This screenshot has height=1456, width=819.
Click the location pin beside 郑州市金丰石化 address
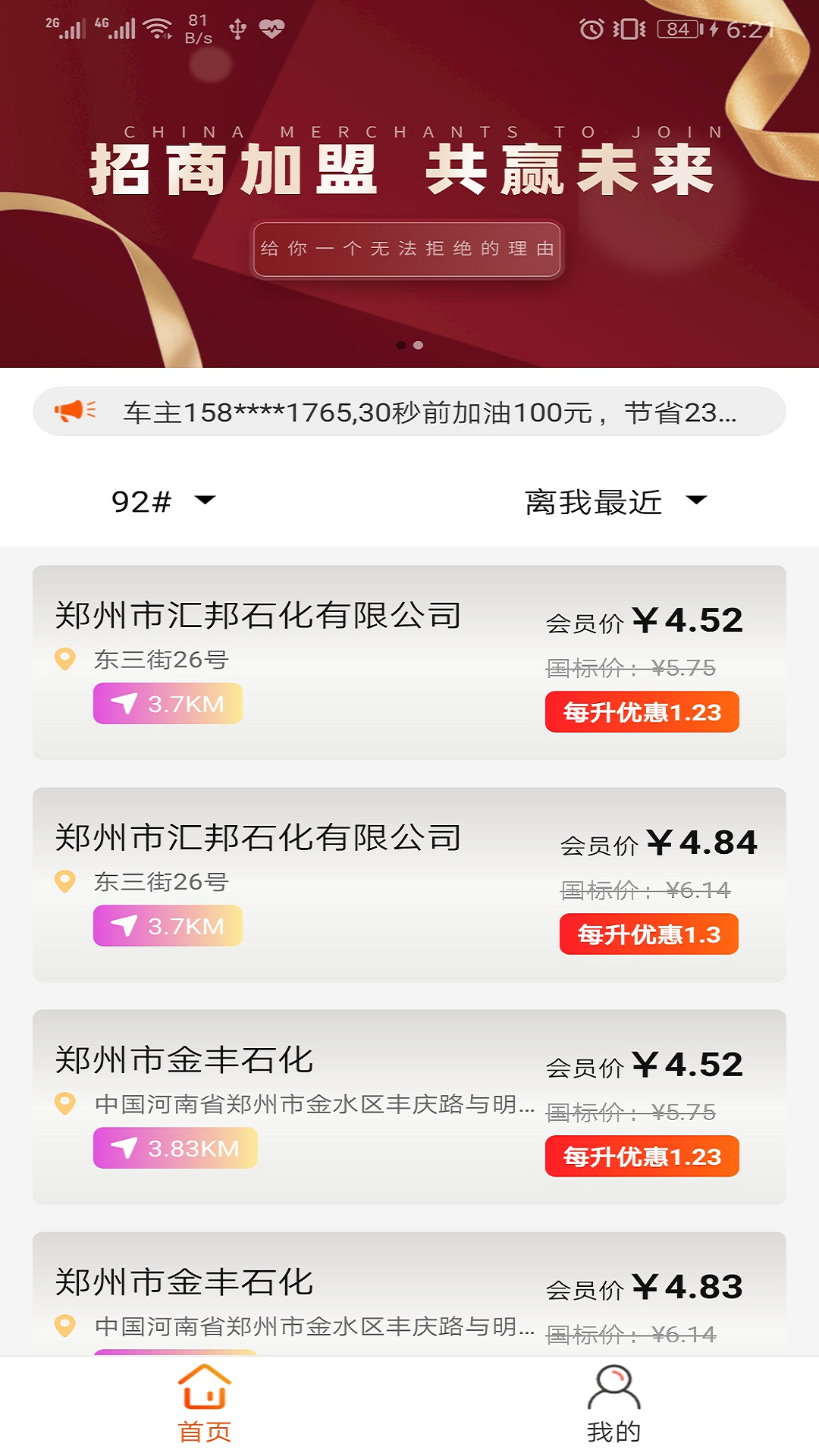tap(67, 1104)
